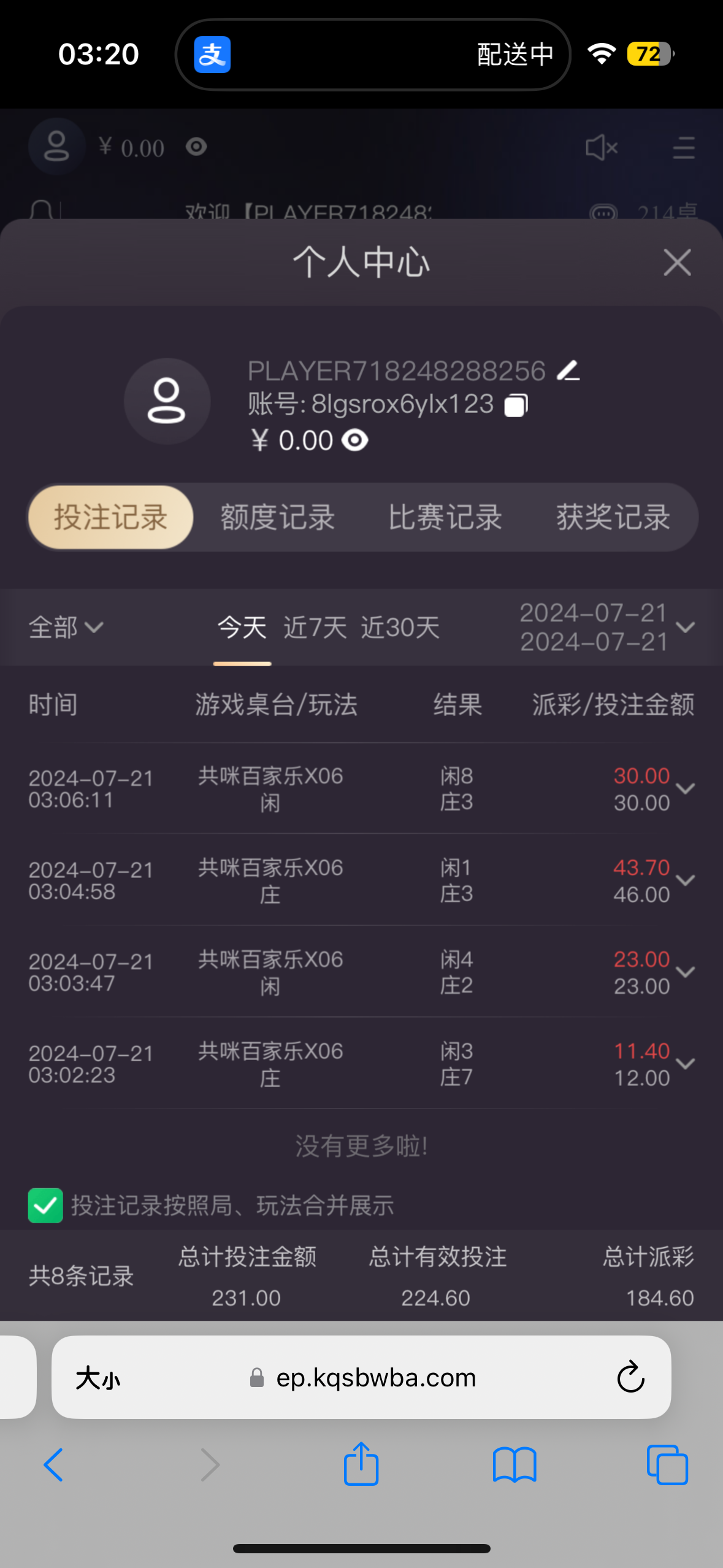The width and height of the screenshot is (723, 1568).
Task: Open the 获奖记录 tab
Action: coord(613,517)
